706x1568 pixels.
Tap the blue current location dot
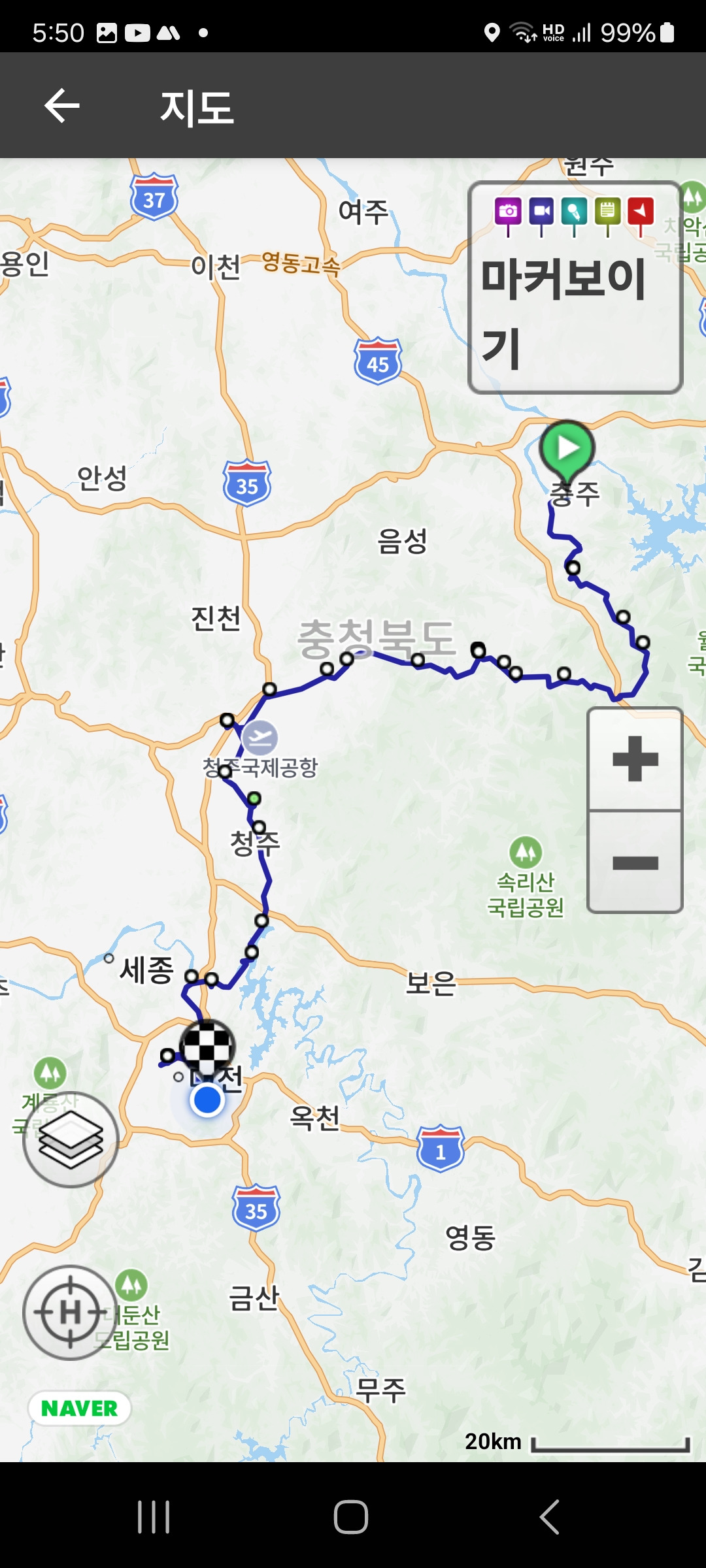(x=207, y=1096)
